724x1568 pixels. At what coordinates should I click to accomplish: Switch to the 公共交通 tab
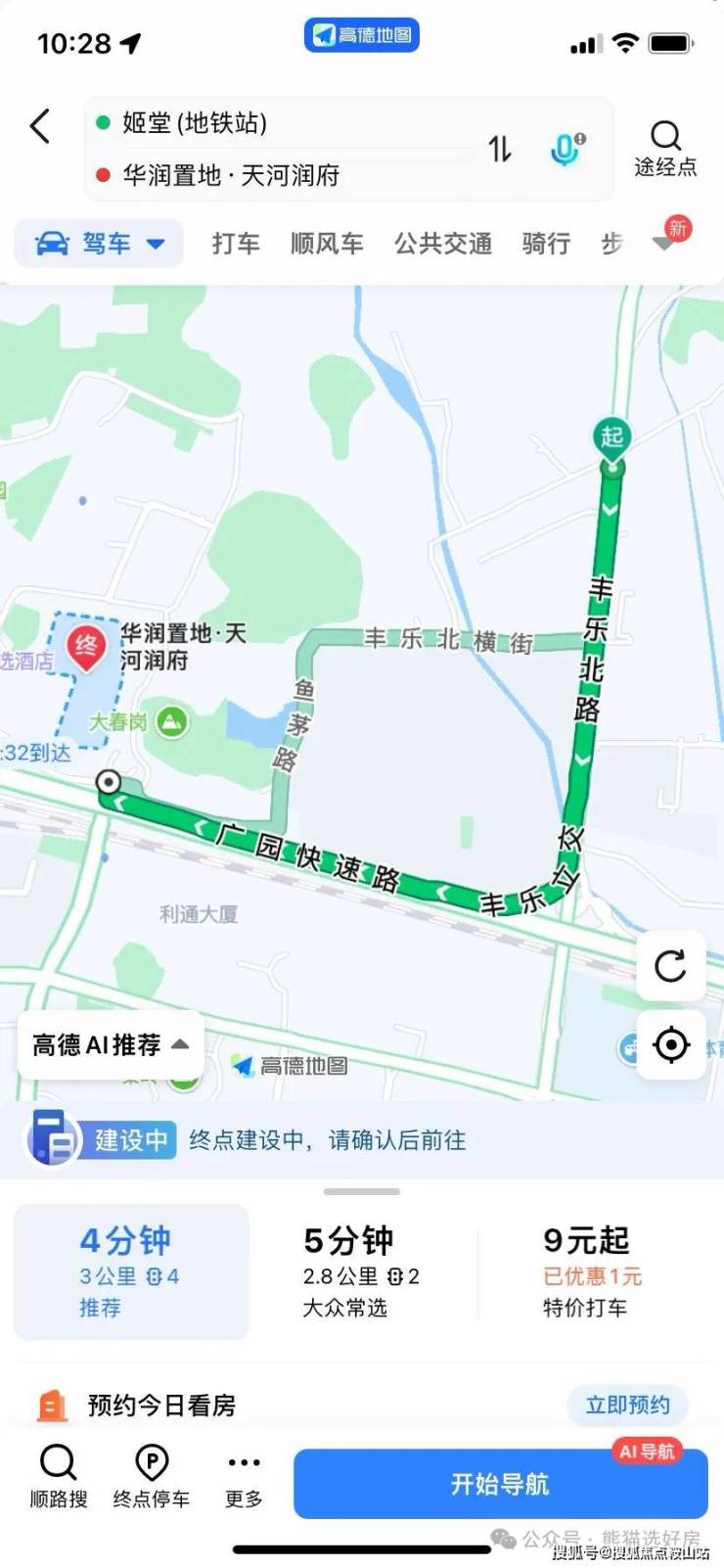point(443,244)
